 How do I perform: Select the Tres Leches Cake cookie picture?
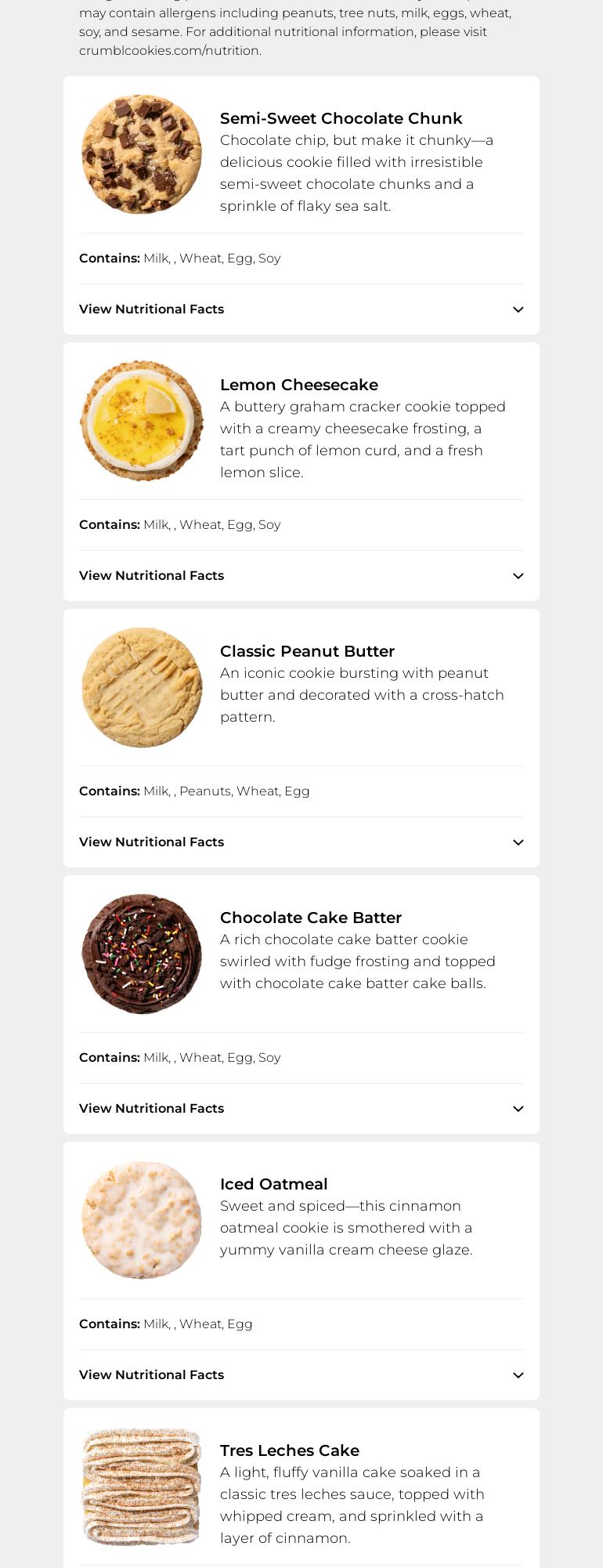click(x=141, y=1487)
